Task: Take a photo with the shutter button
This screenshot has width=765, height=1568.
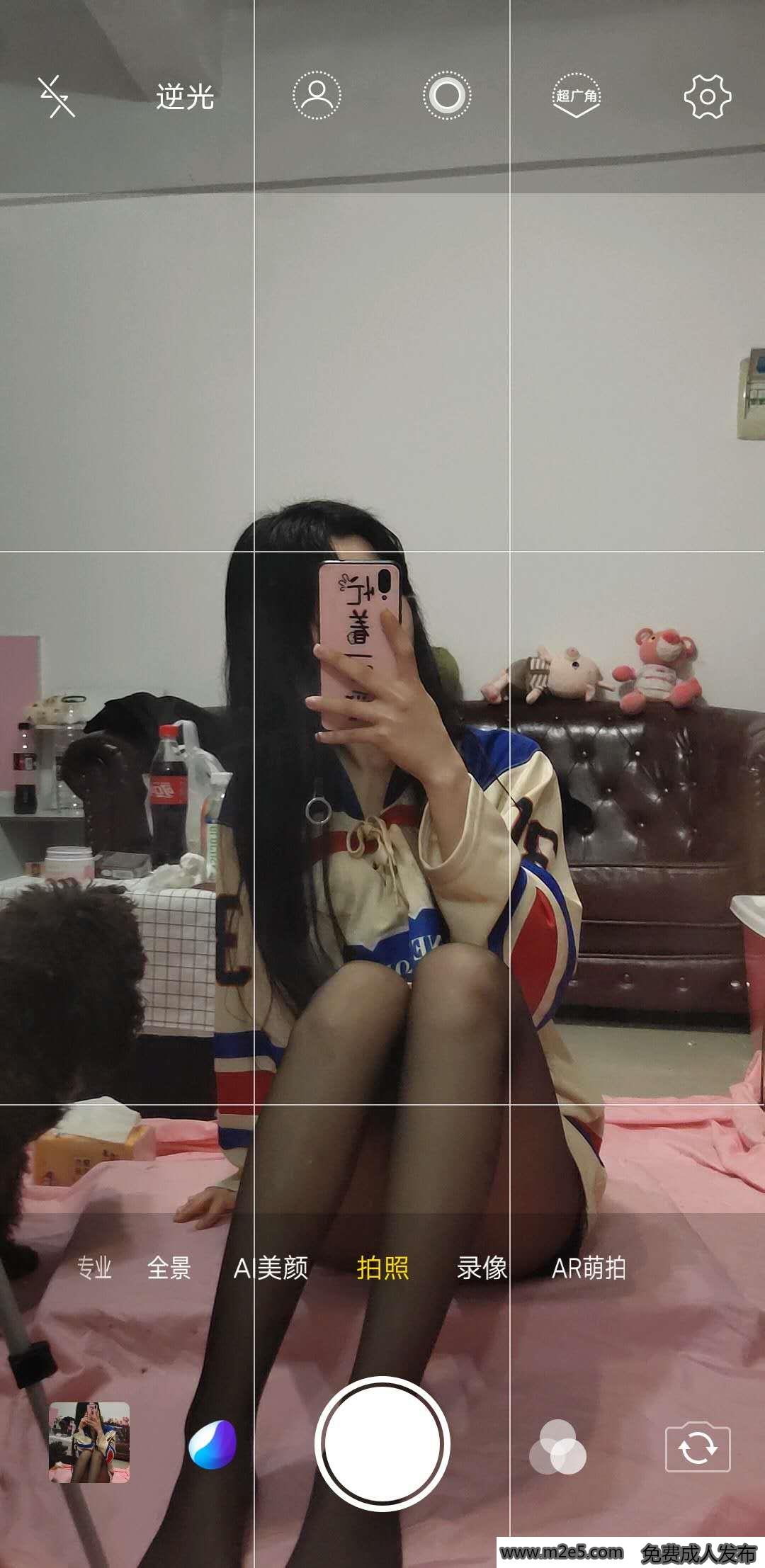Action: pos(382,1443)
